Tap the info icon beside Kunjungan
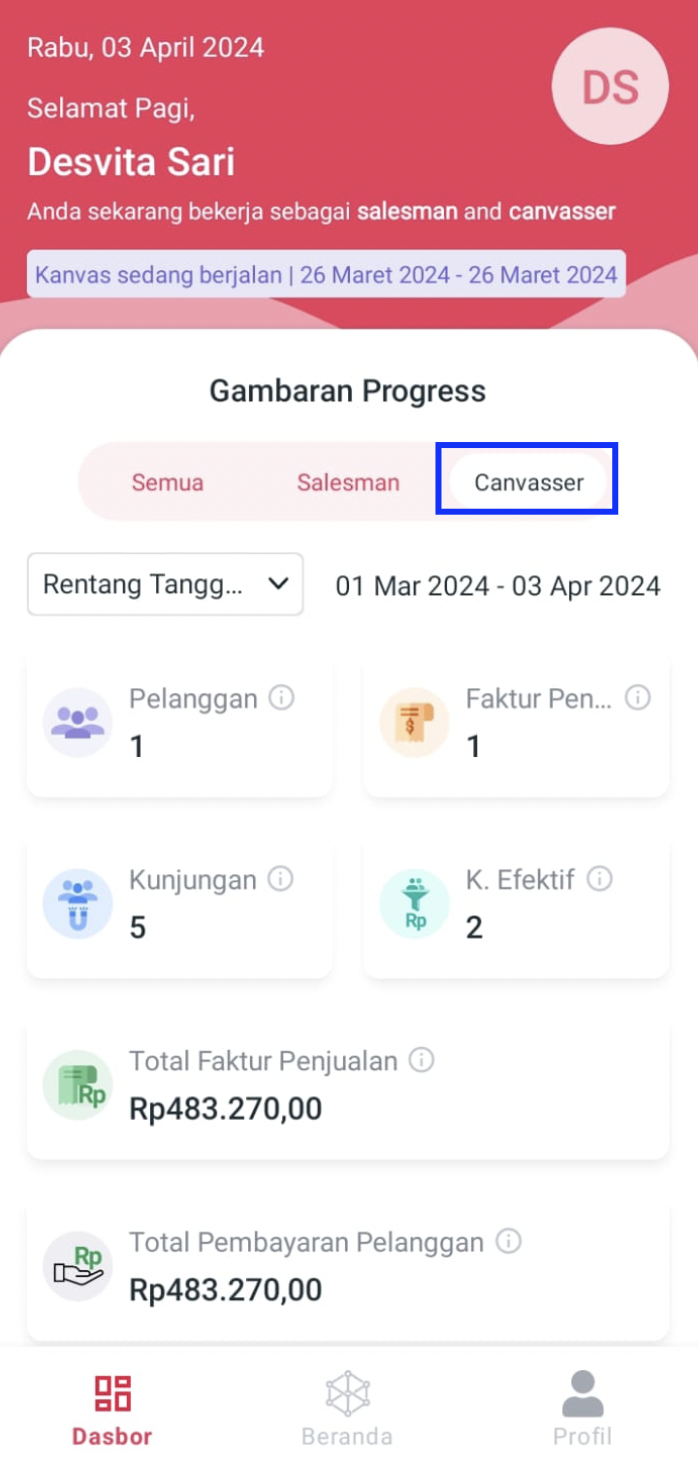Viewport: 698px width, 1468px height. coord(281,879)
